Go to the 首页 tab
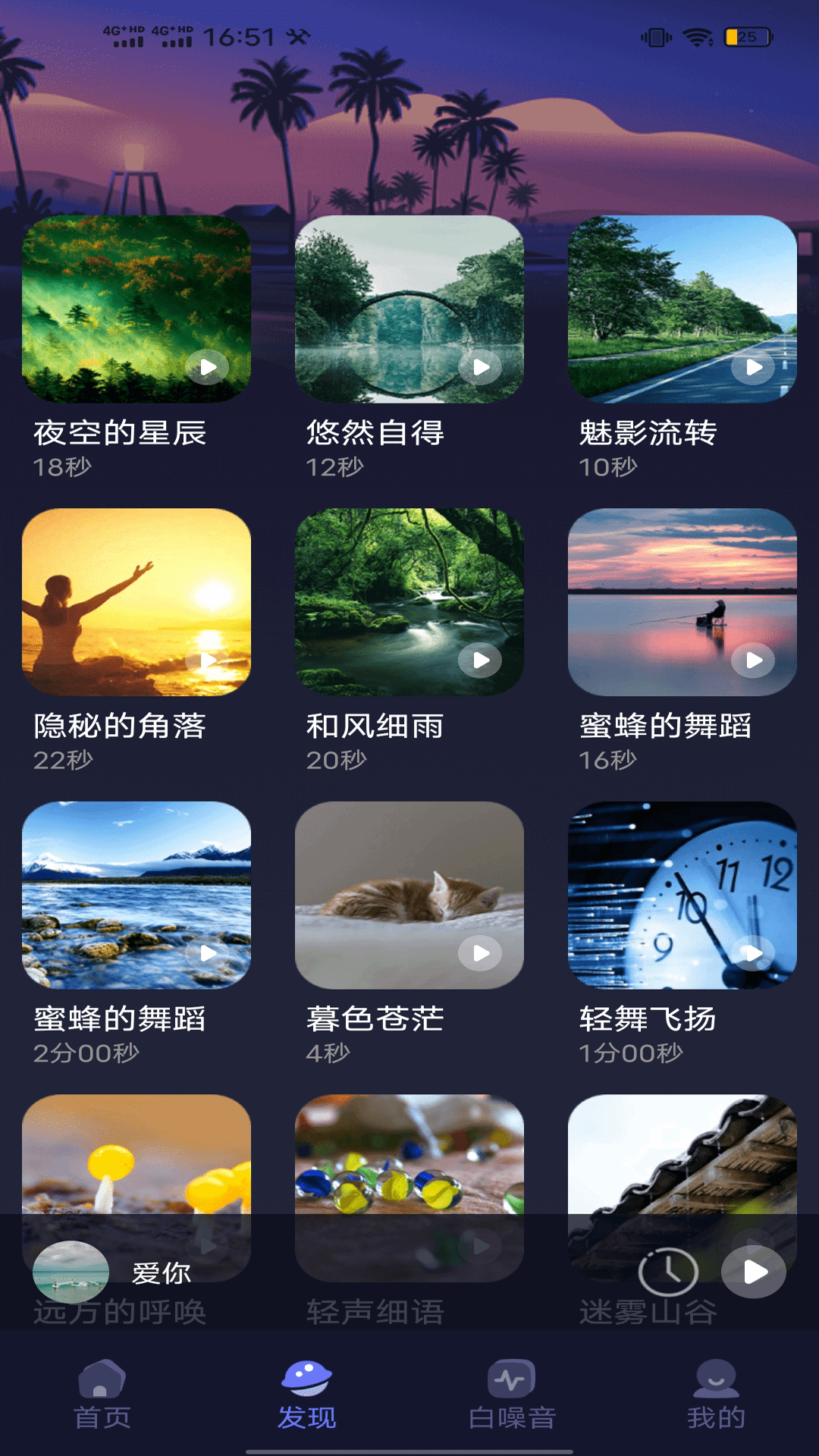The width and height of the screenshot is (819, 1456). click(x=102, y=1395)
